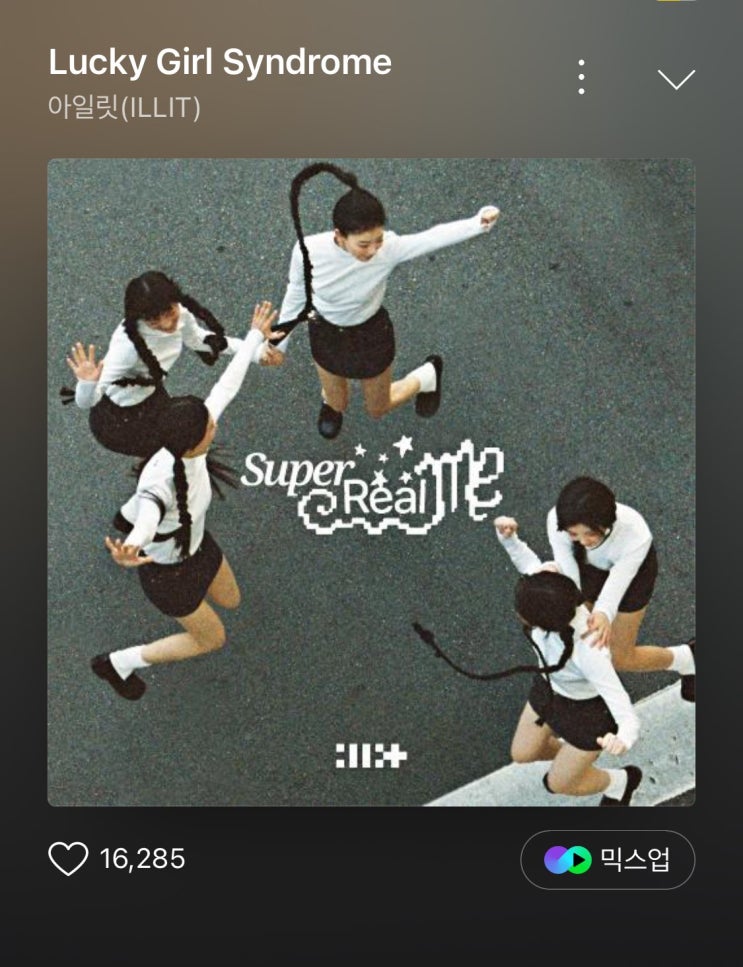Open the 믹스업 mix-up button
The height and width of the screenshot is (967, 743).
tap(607, 860)
